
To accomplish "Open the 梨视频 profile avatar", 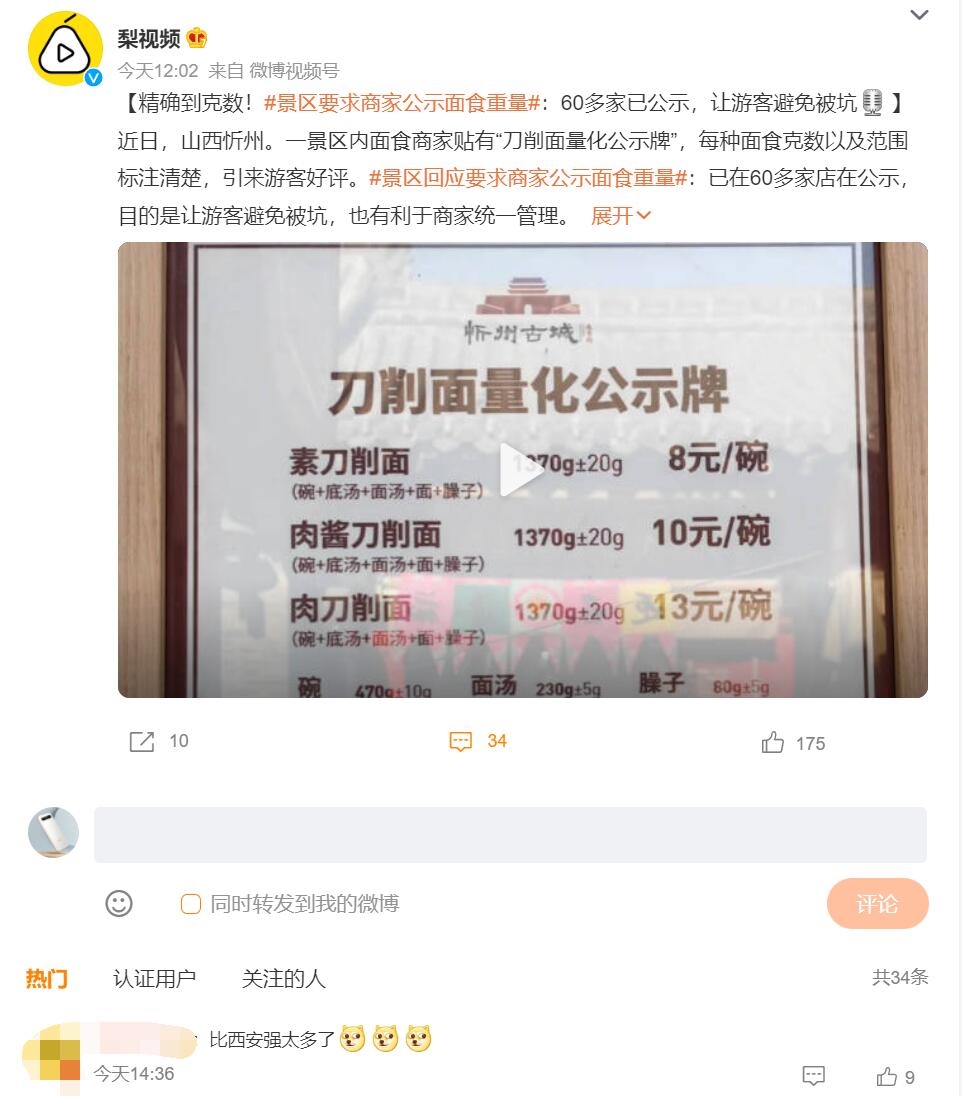I will click(65, 49).
